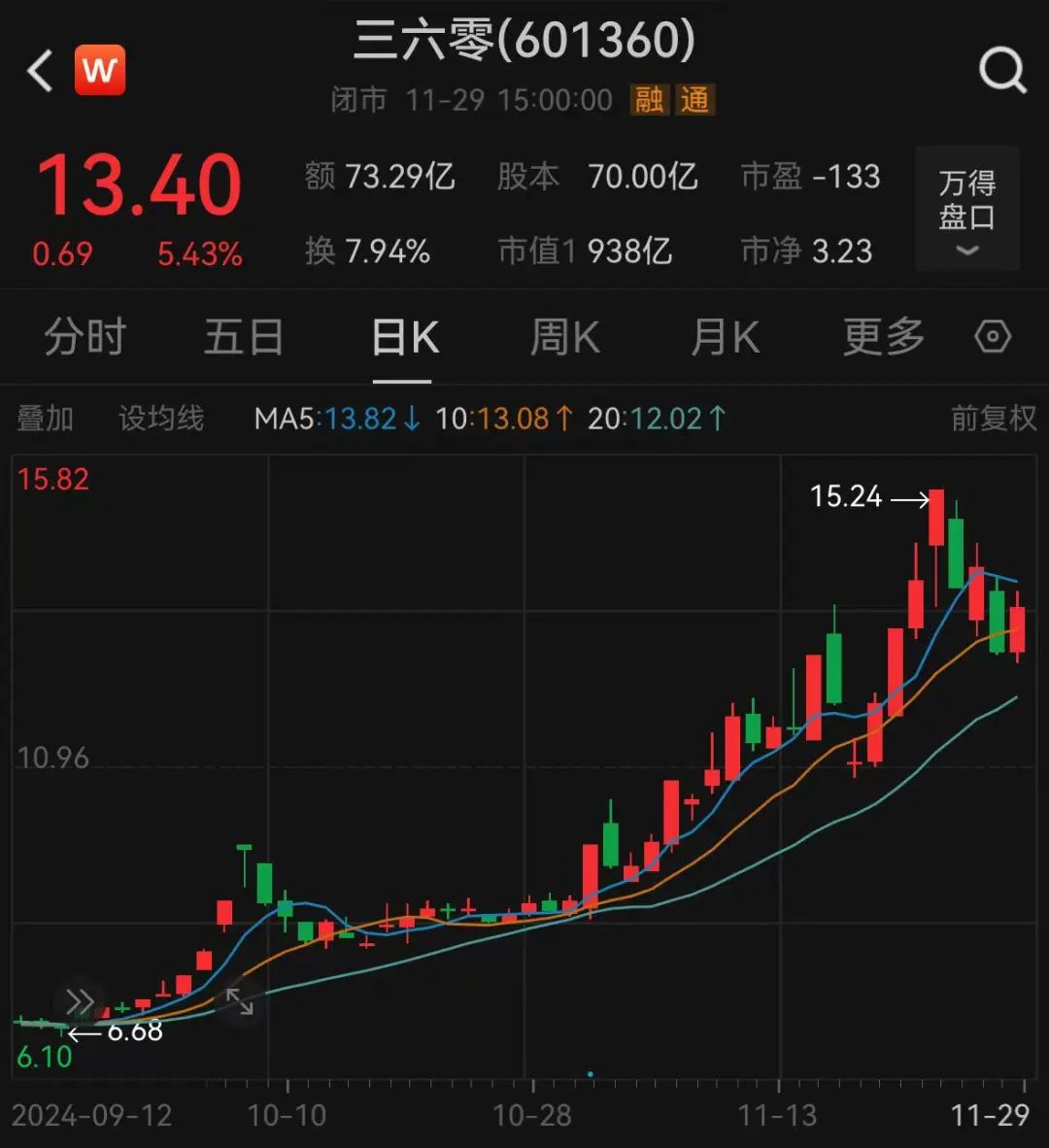Tap the red W Wind icon
Screen dimensions: 1049x1148
tap(100, 71)
